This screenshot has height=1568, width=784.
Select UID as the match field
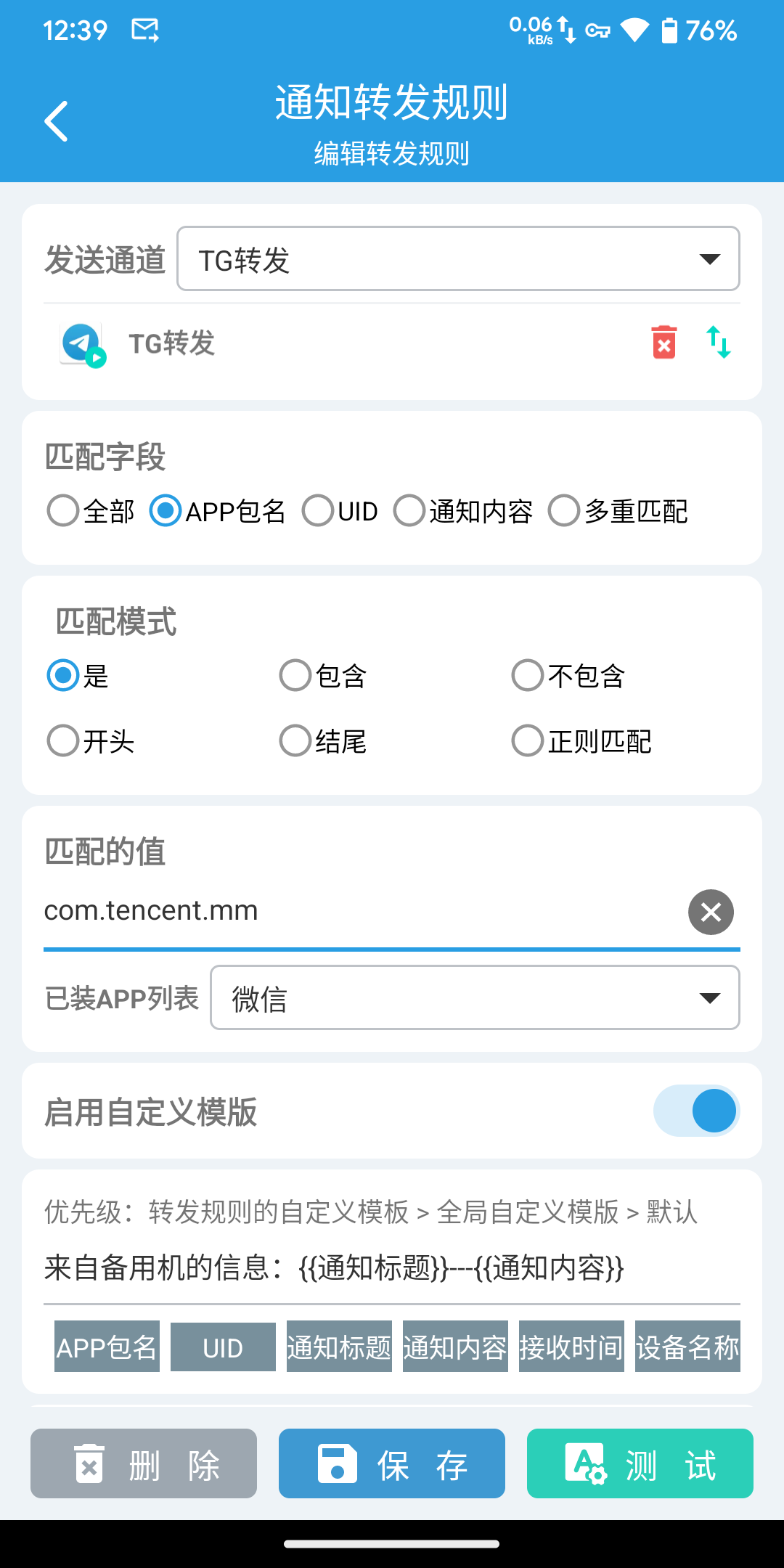[x=318, y=511]
